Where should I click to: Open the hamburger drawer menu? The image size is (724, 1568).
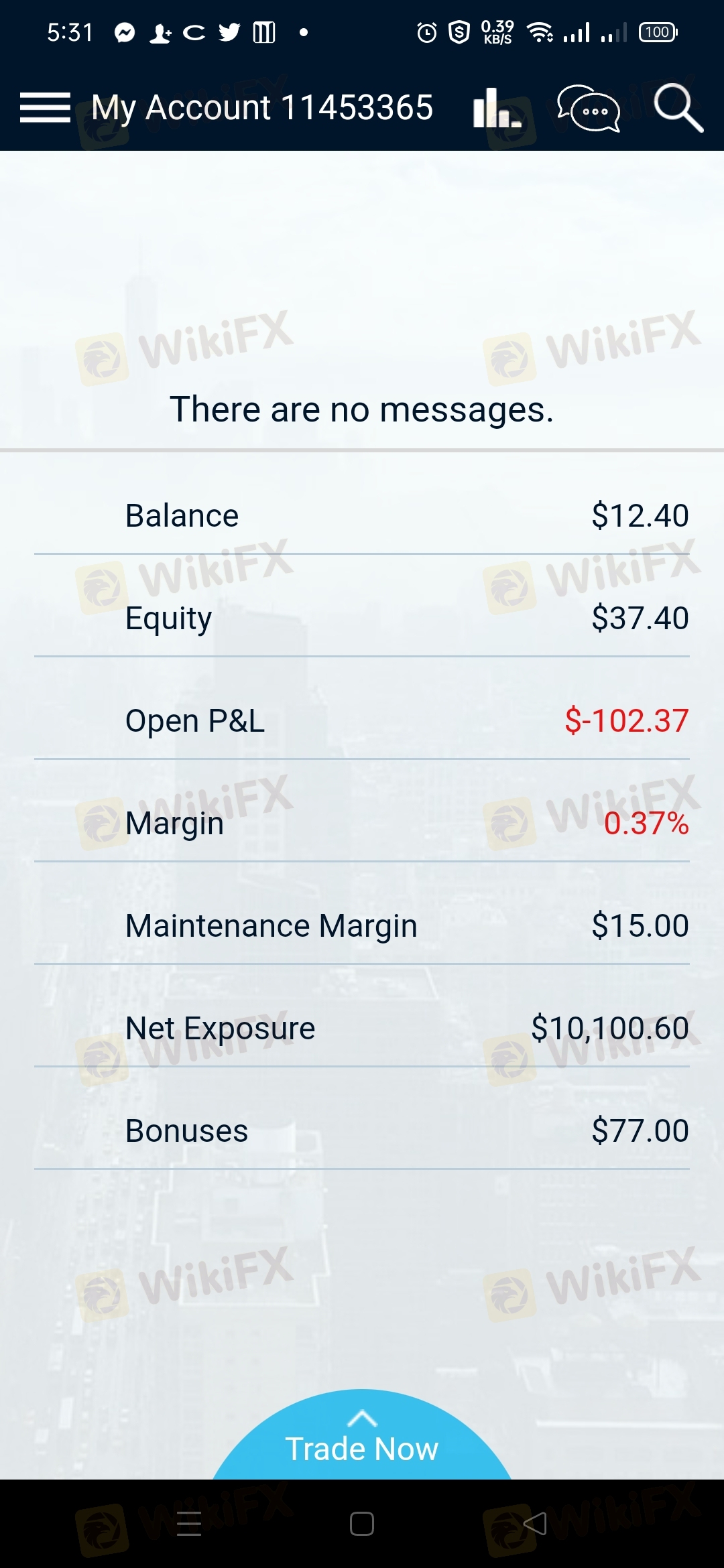coord(45,108)
